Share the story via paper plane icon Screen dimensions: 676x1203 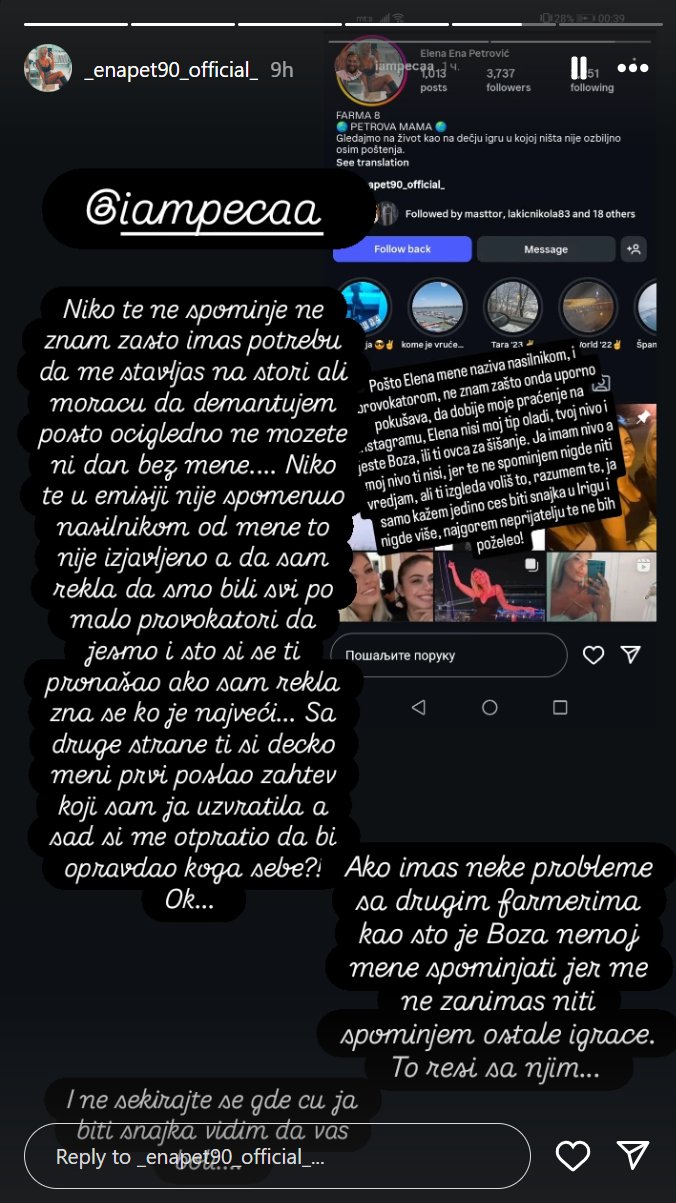click(x=633, y=1156)
